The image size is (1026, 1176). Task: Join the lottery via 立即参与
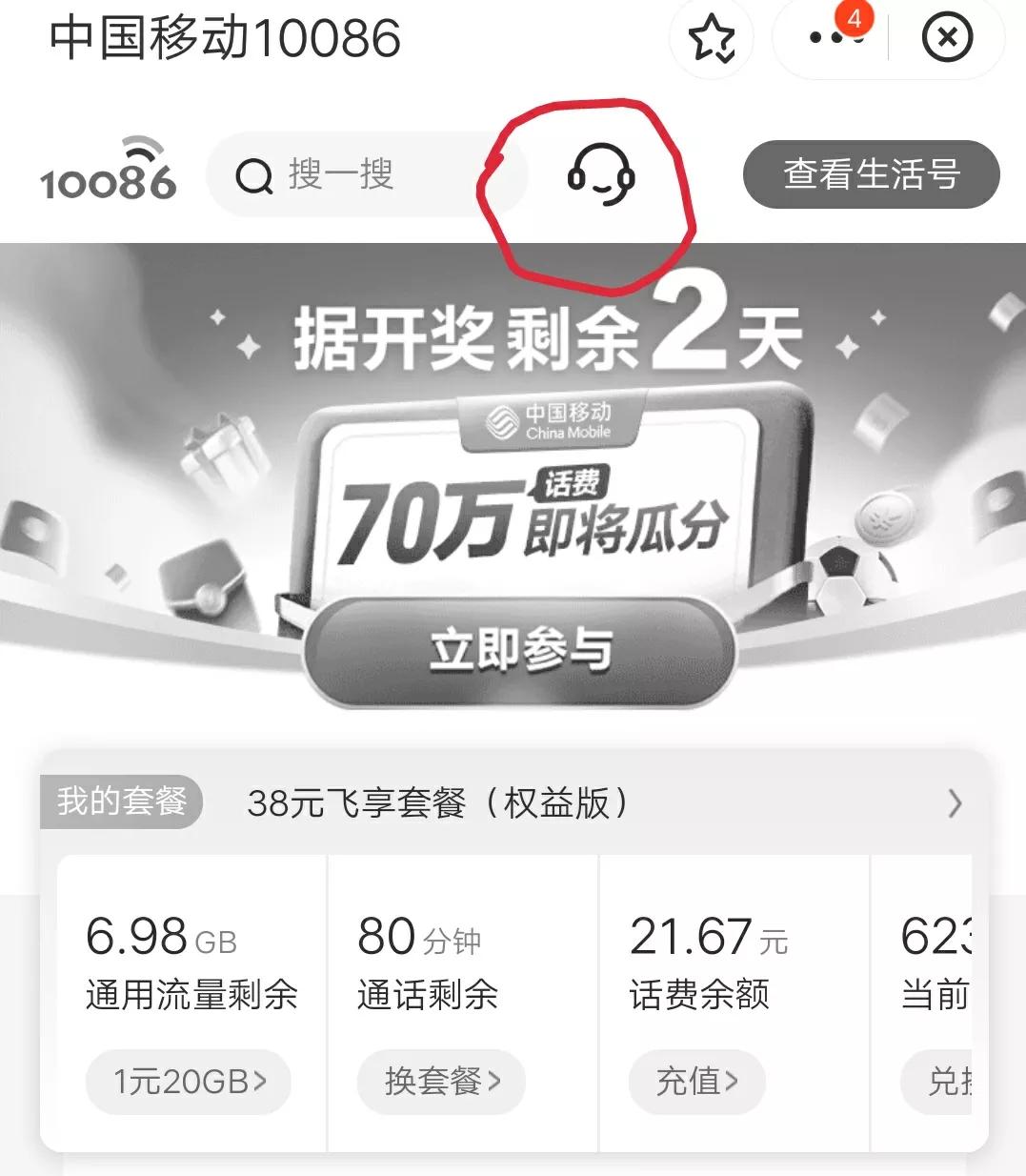[520, 651]
